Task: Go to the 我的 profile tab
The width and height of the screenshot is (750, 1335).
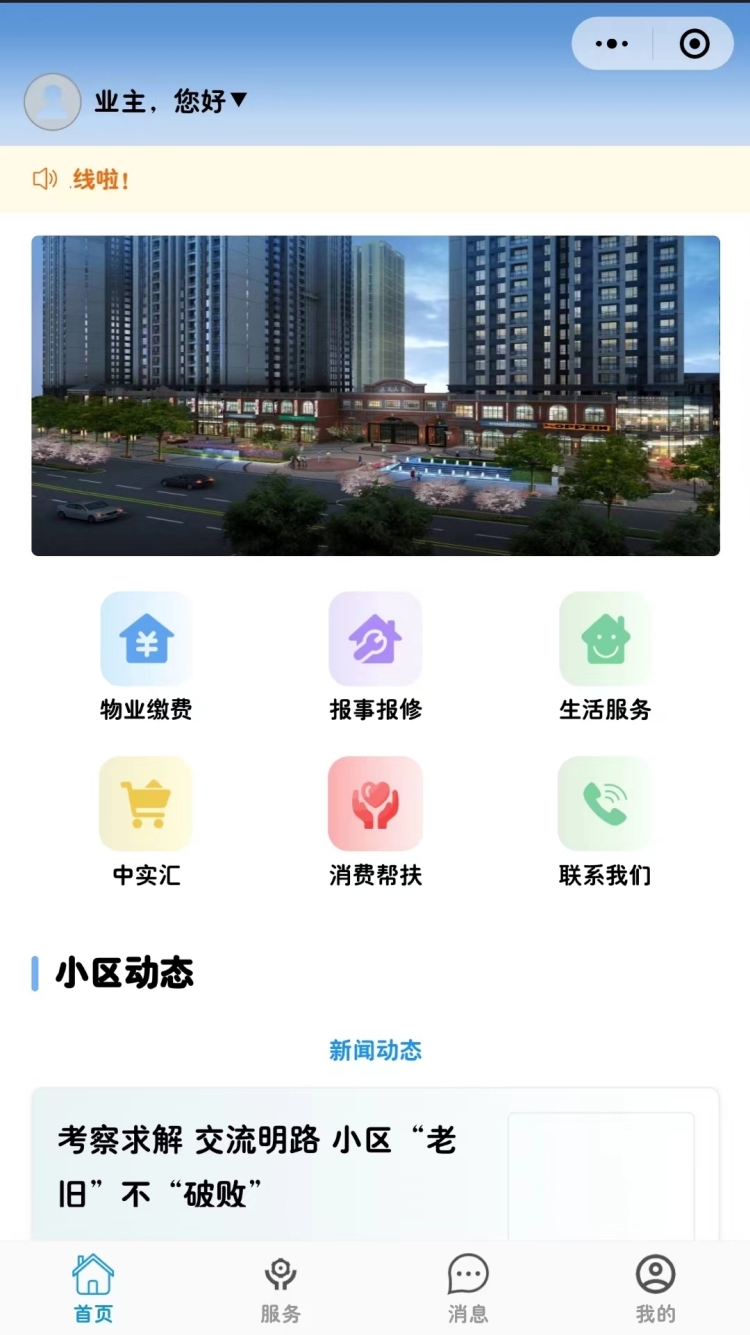Action: tap(657, 1288)
